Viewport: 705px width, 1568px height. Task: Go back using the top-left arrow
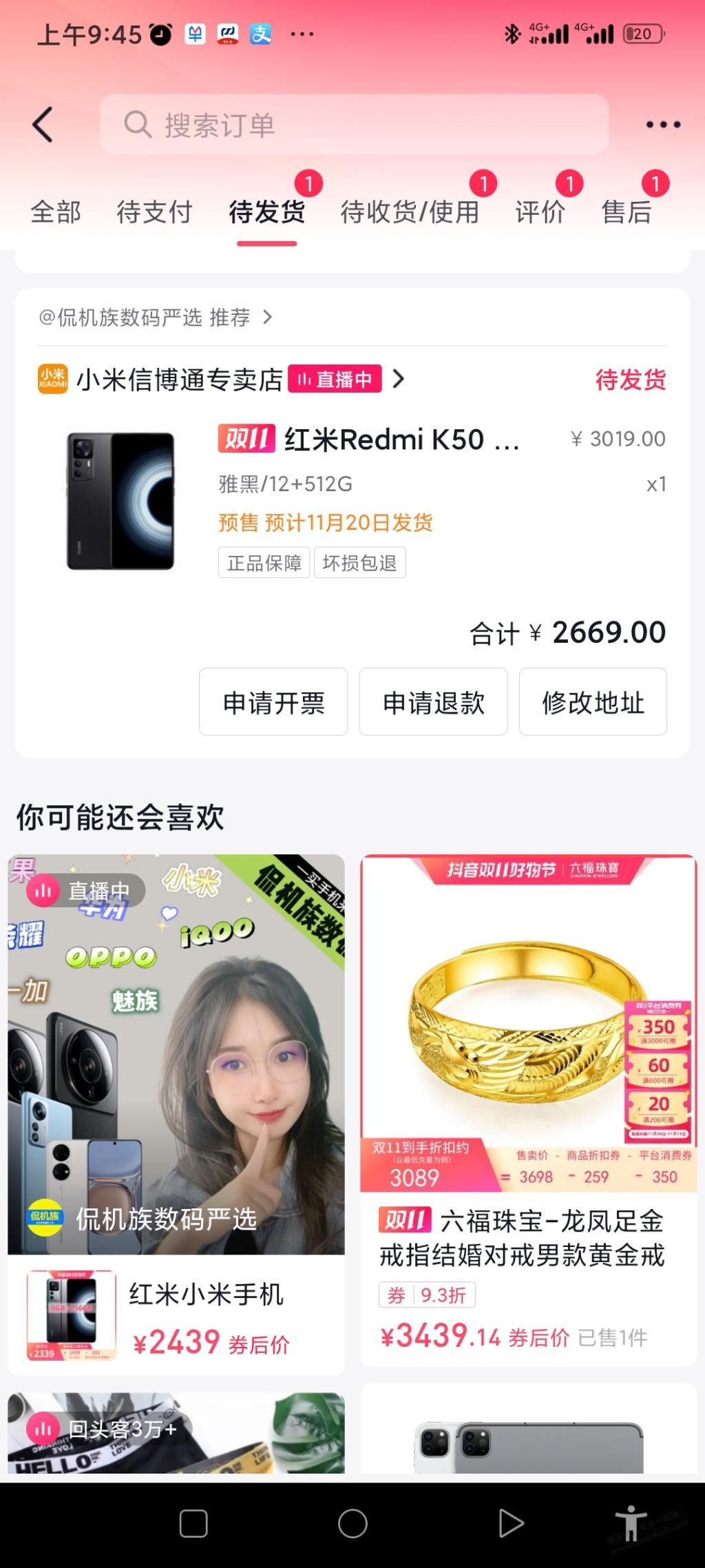click(x=43, y=125)
